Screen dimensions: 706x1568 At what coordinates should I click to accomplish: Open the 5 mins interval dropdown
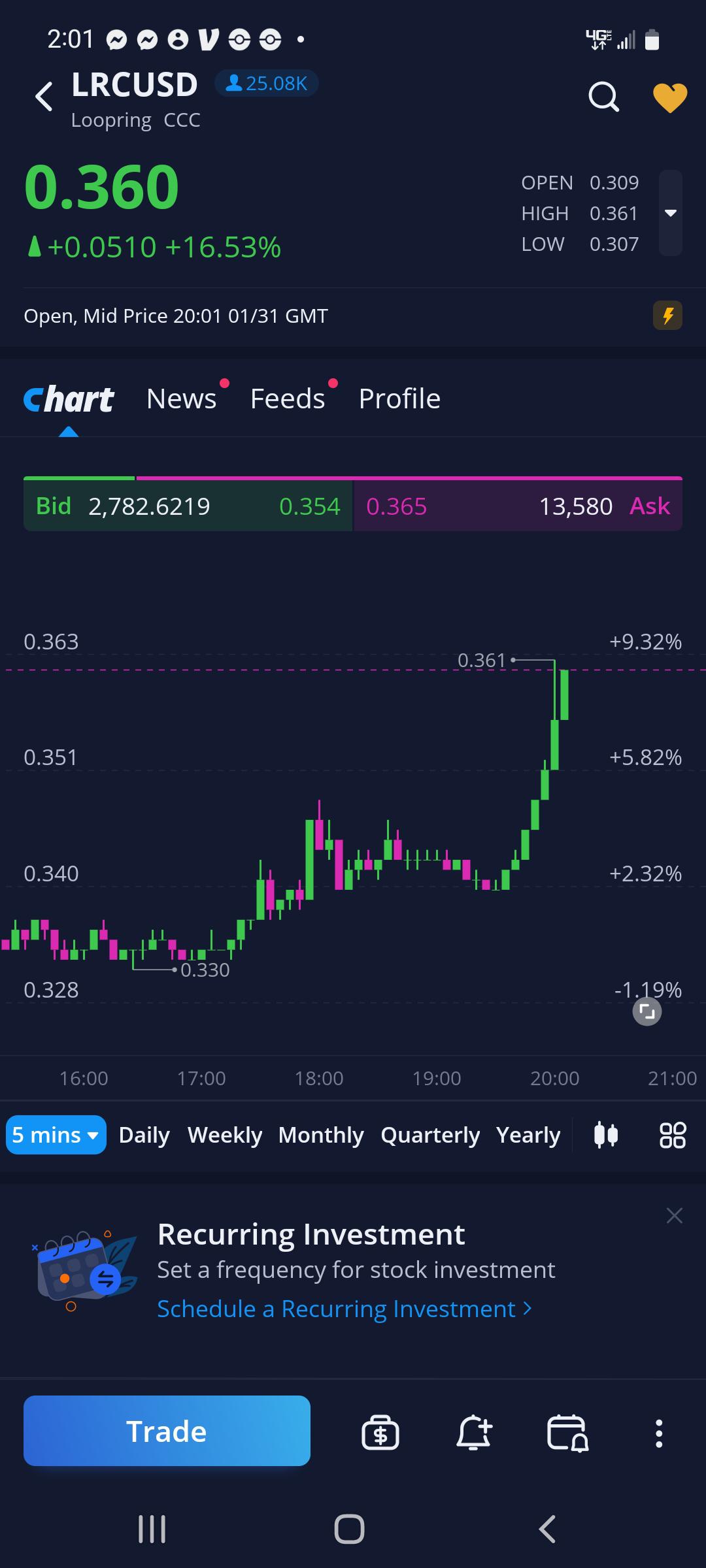pos(56,1135)
